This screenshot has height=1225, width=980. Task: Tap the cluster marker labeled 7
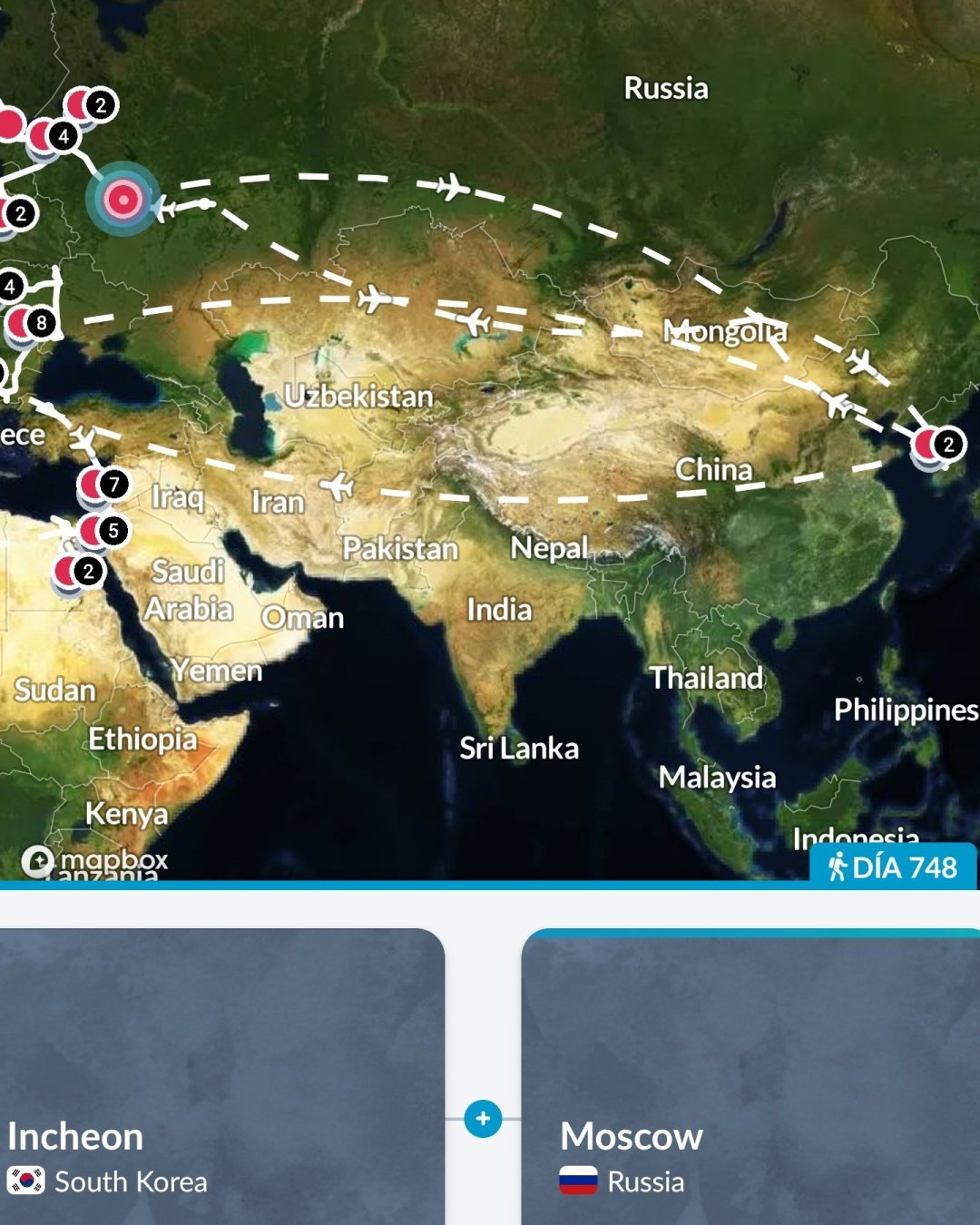click(104, 485)
